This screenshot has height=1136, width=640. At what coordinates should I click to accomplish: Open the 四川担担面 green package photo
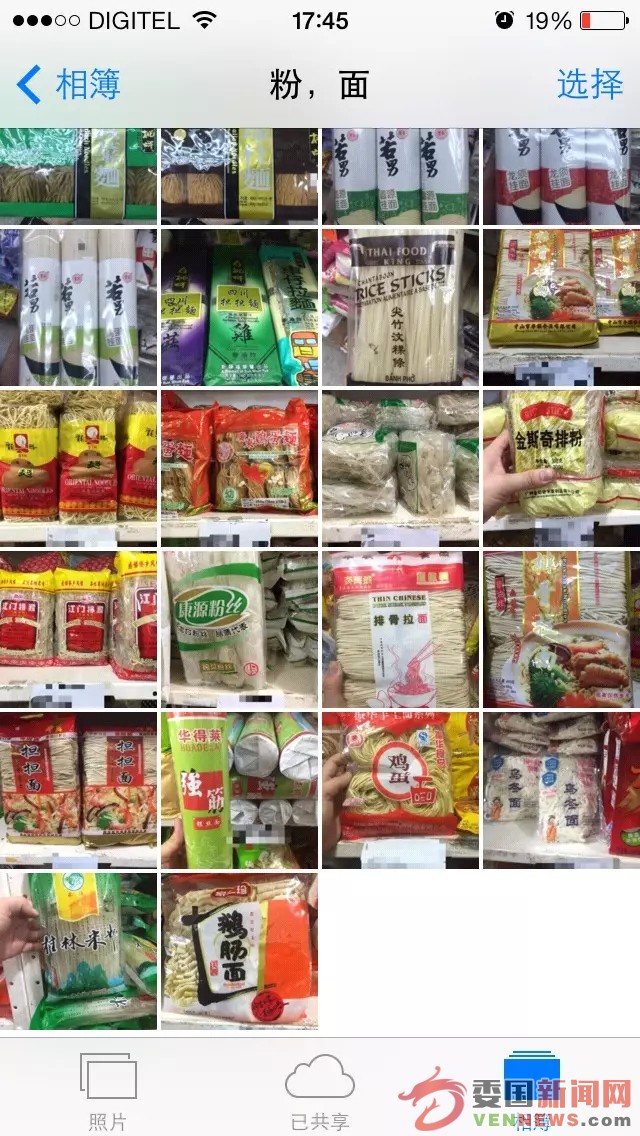coord(239,307)
